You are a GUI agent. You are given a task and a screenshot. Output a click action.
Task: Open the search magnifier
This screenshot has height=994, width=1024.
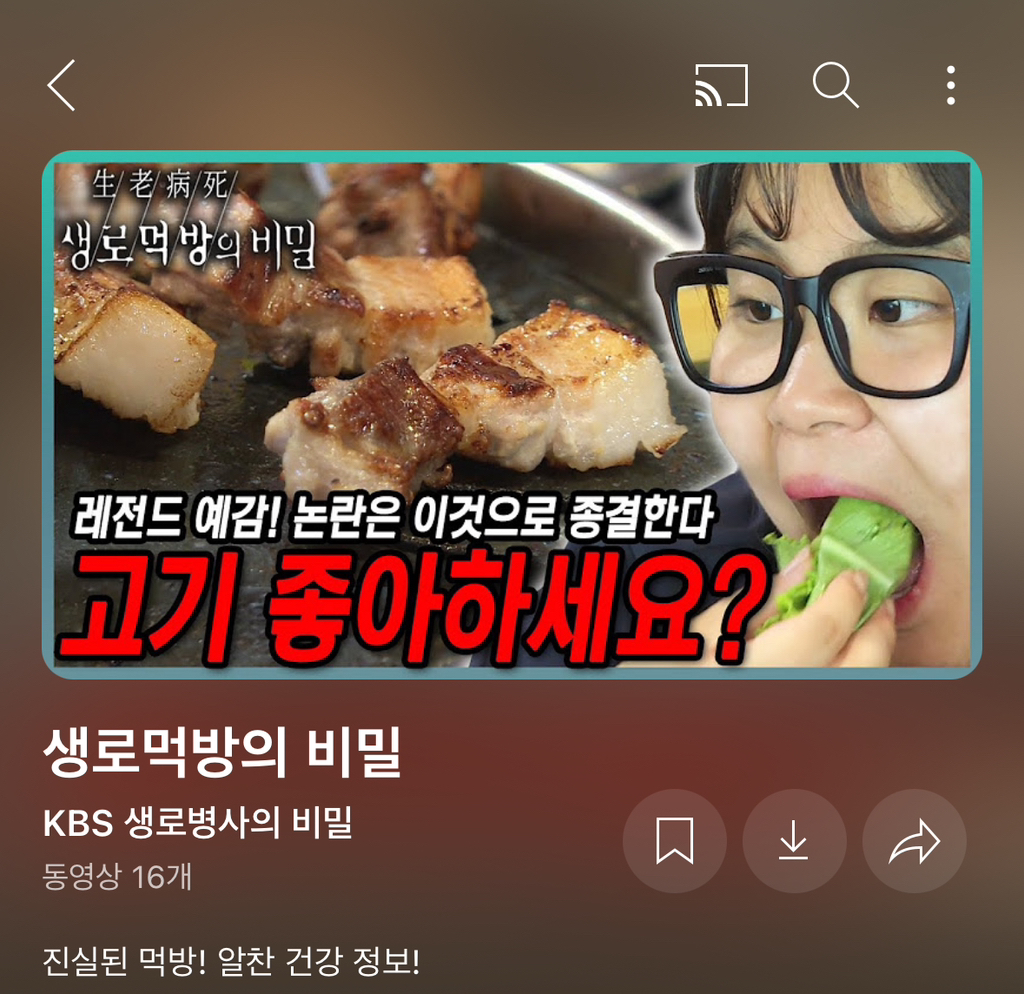pos(835,86)
